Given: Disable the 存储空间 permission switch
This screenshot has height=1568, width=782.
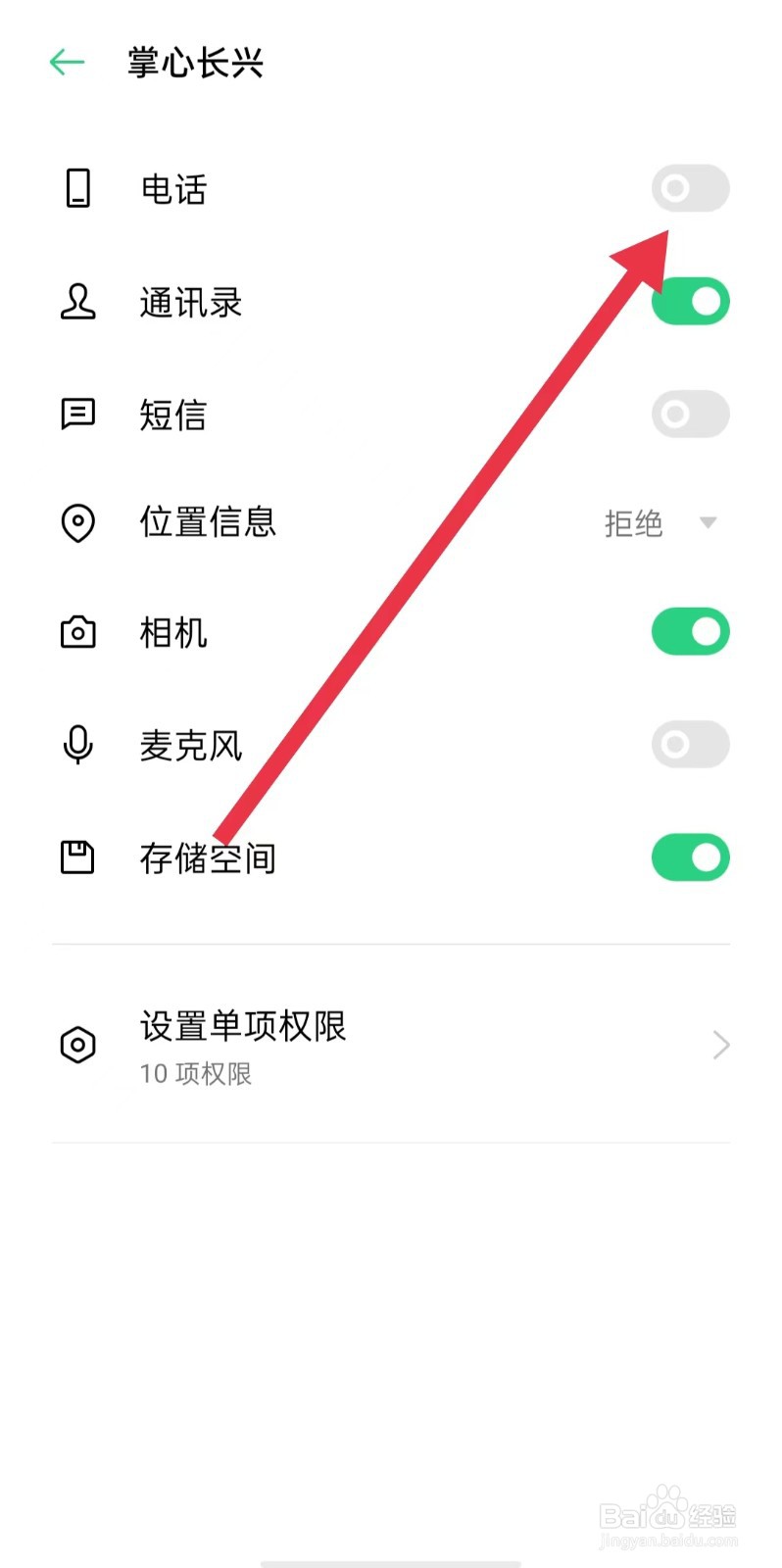Looking at the screenshot, I should pyautogui.click(x=690, y=857).
